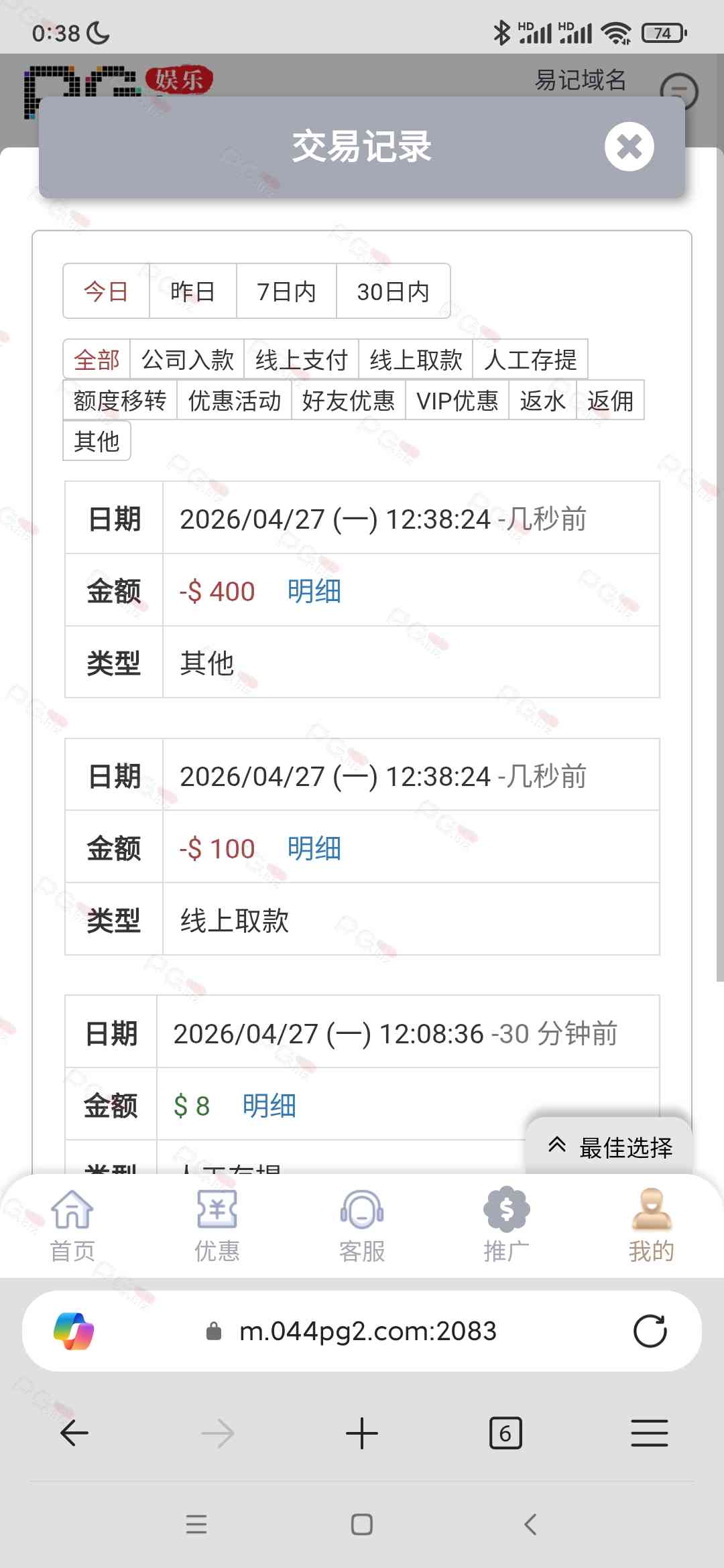The image size is (724, 1568).
Task: Filter records by 优惠活动
Action: pos(234,401)
